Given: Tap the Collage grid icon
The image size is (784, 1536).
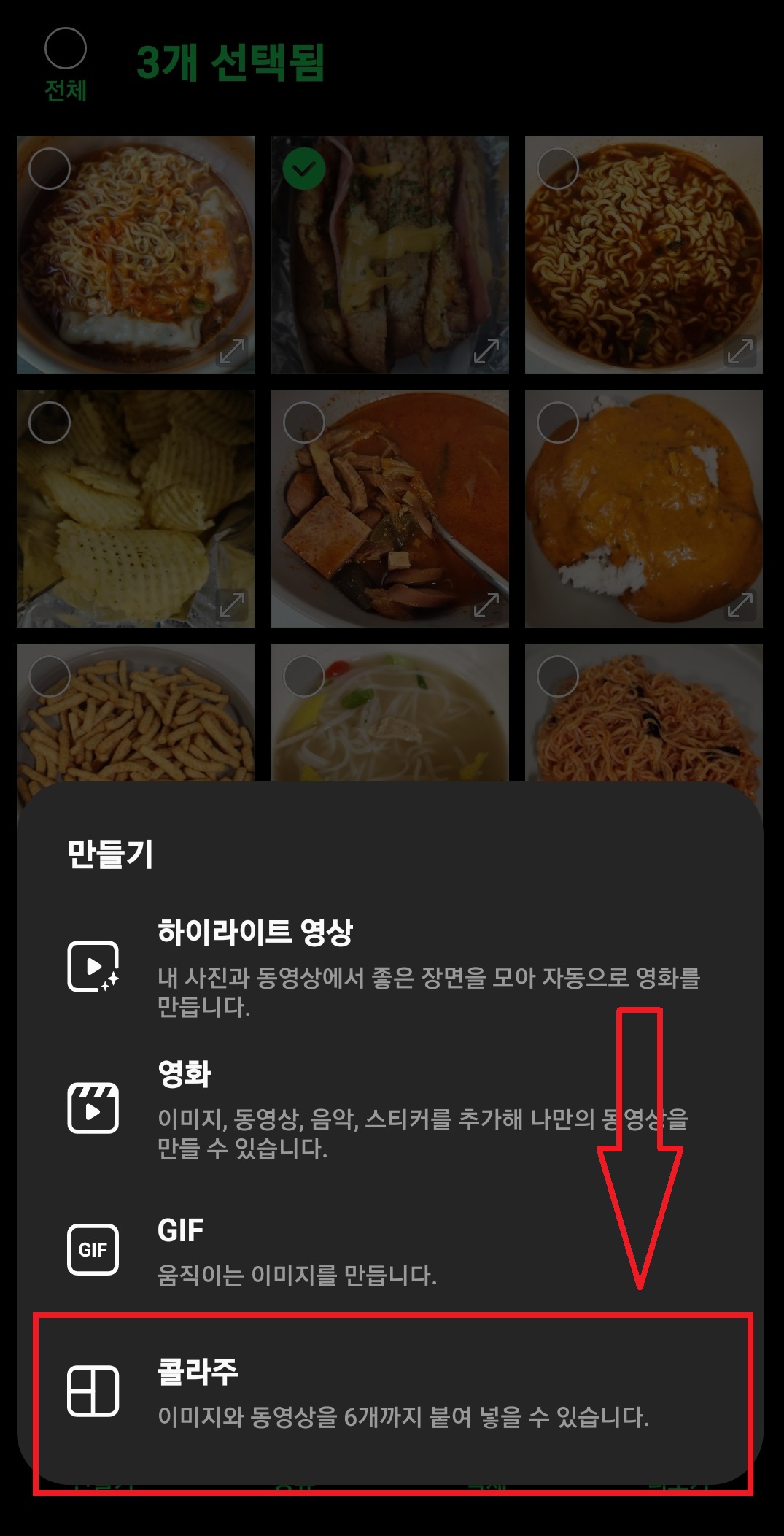Looking at the screenshot, I should pyautogui.click(x=95, y=1390).
